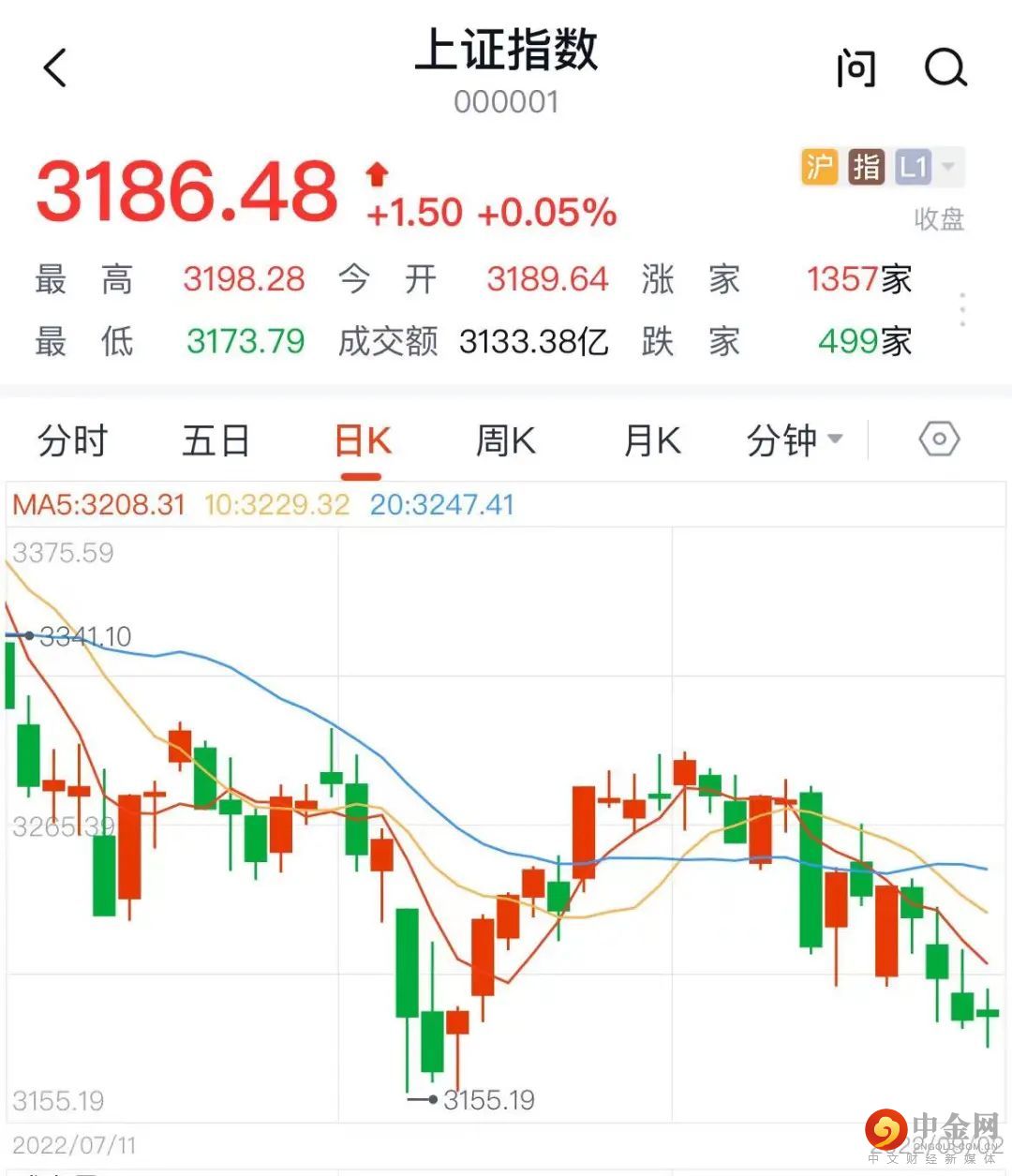Open the 问 ask feature

coord(856,68)
